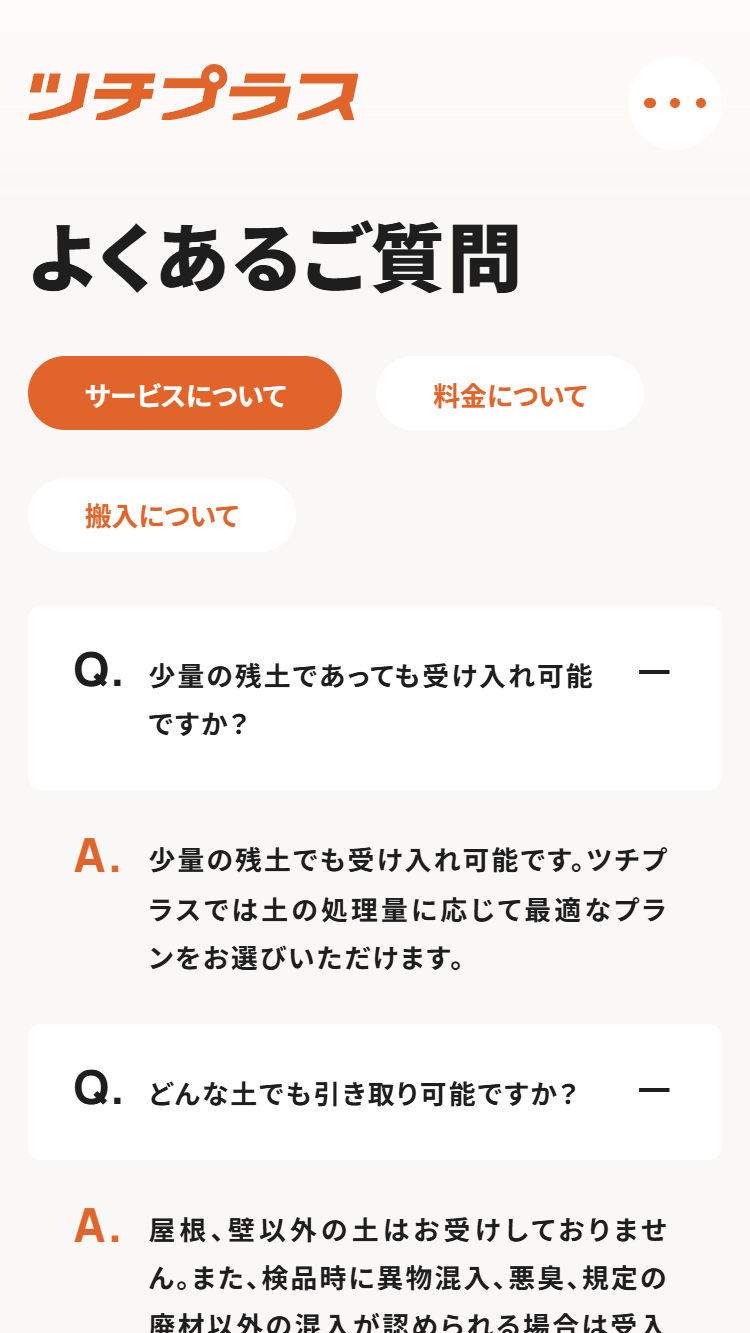Collapse the question どんな土でも引き取り可能ですか?

tap(375, 1092)
